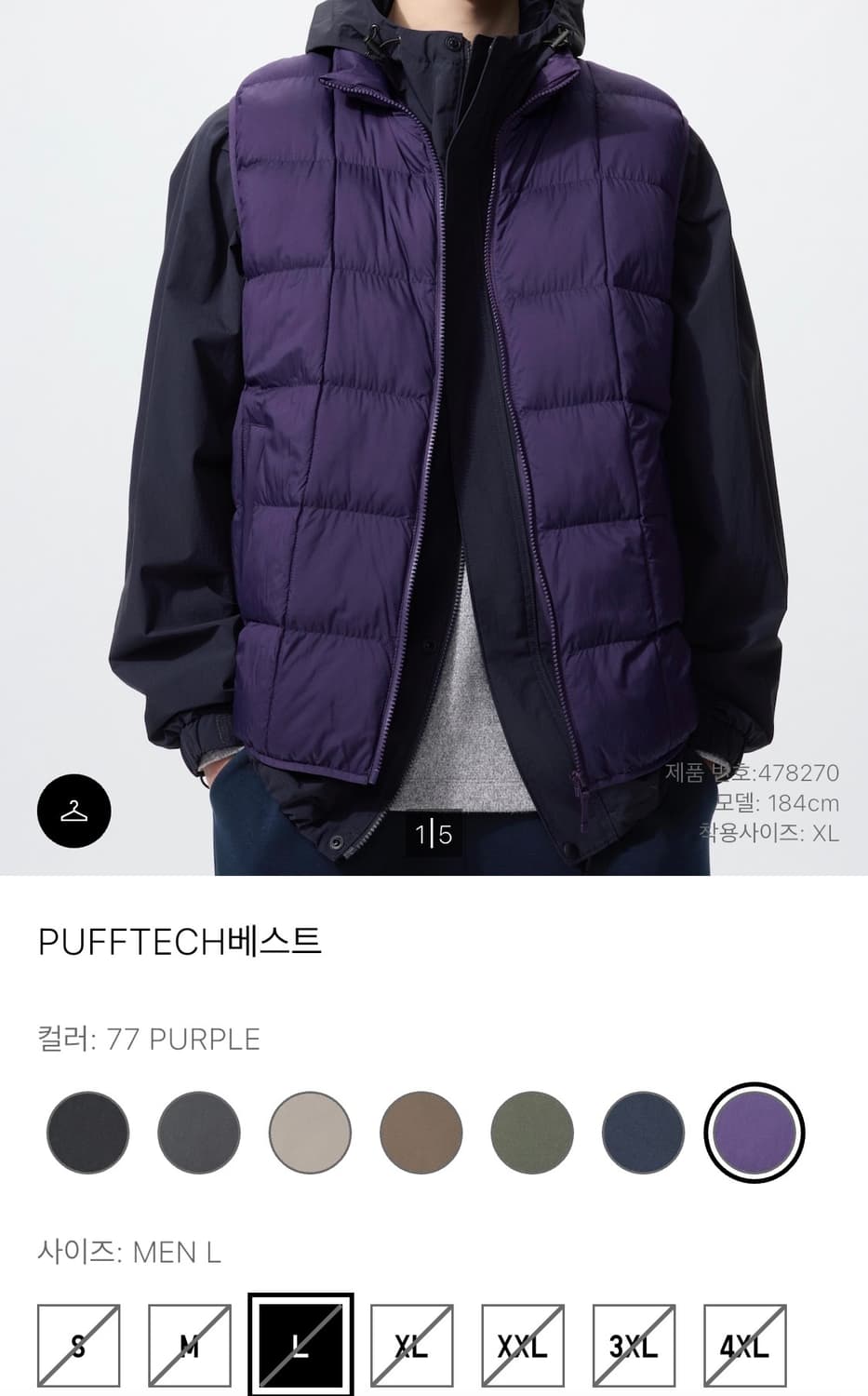Image resolution: width=868 pixels, height=1396 pixels.
Task: Click the 컬러: 77 PURPLE label
Action: 149,1040
